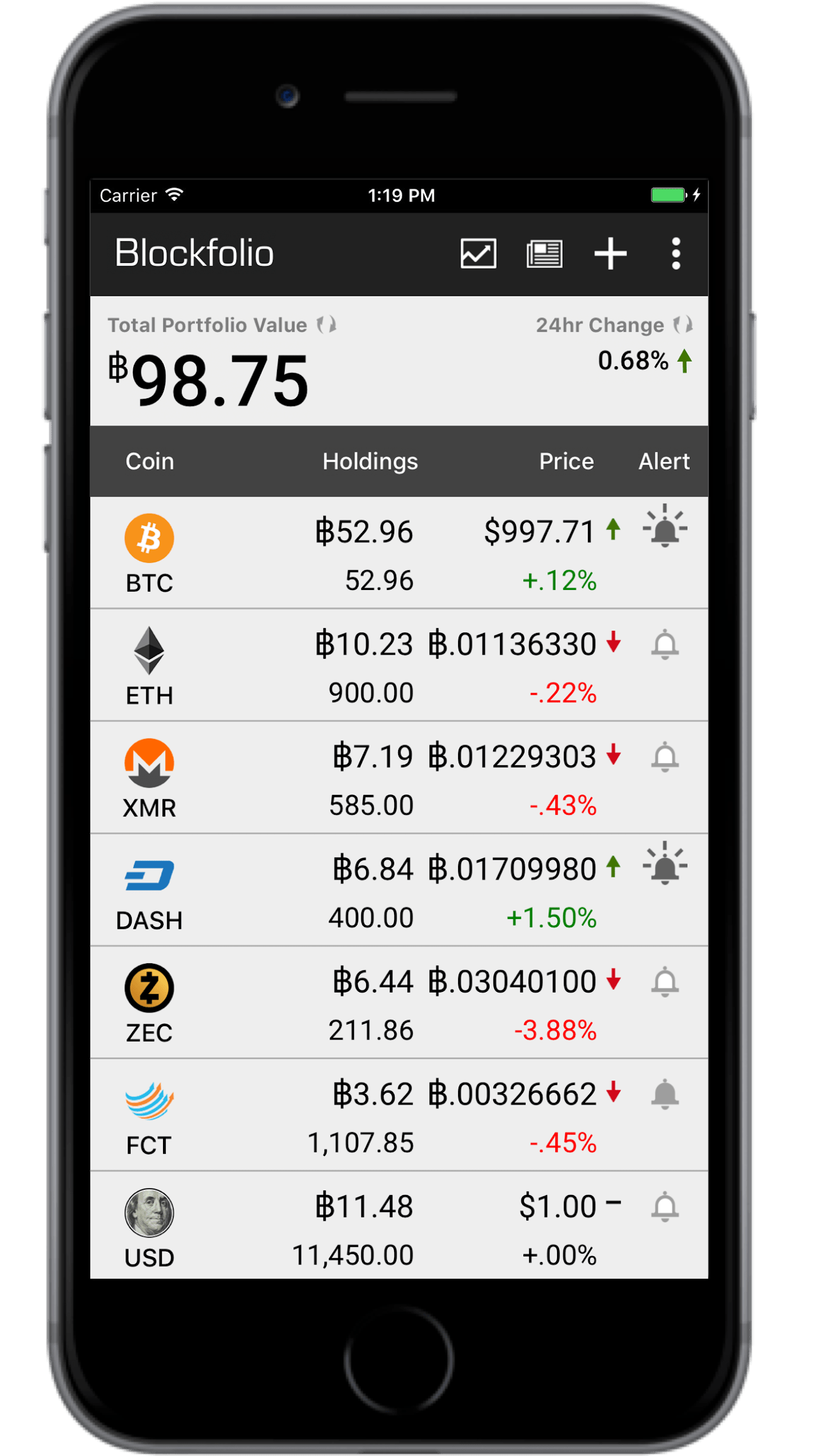Tap the alert bell for XMR
Screen dimensions: 819x1456
pos(665,757)
